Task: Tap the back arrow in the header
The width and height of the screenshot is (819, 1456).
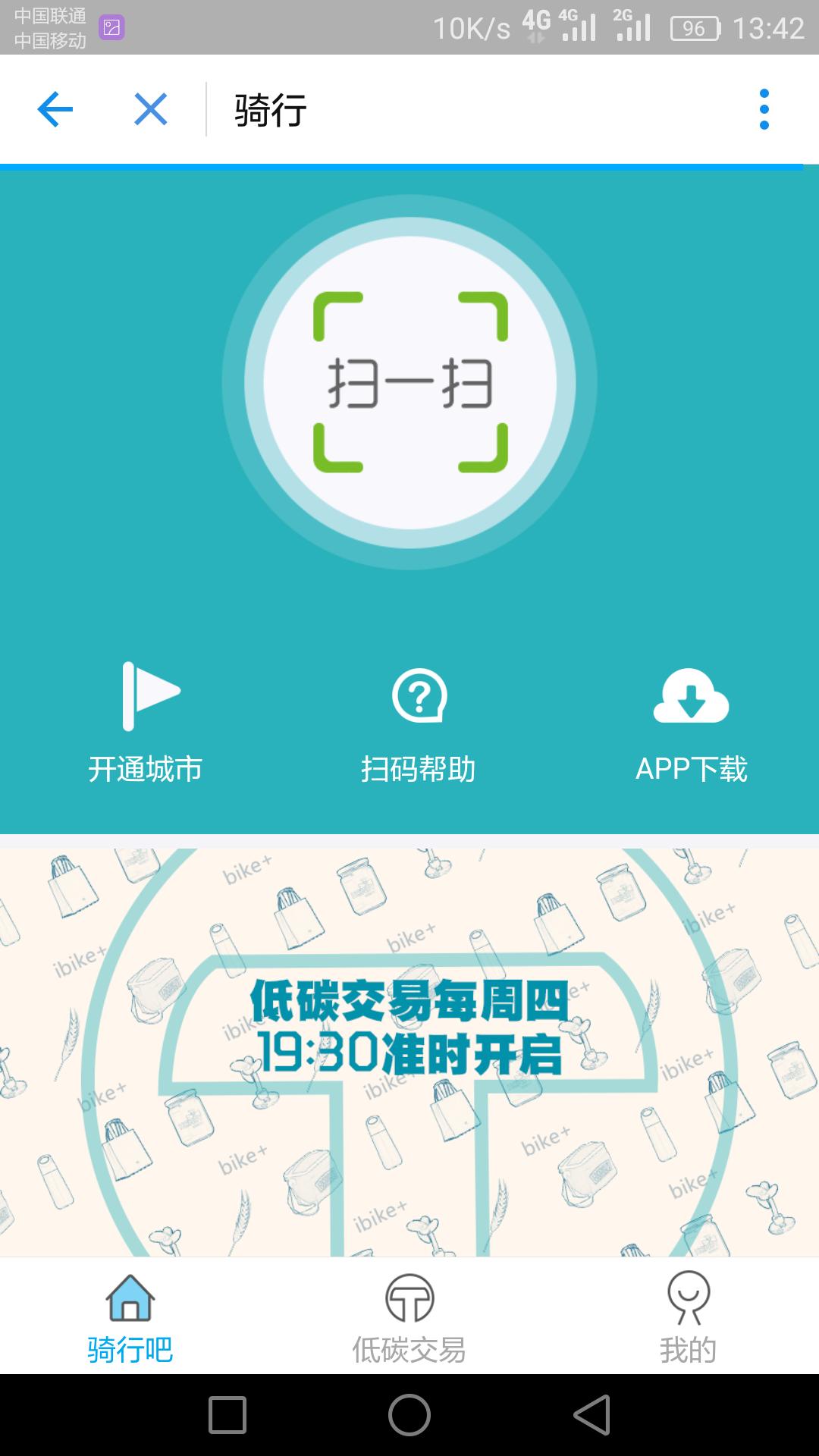Action: click(53, 110)
